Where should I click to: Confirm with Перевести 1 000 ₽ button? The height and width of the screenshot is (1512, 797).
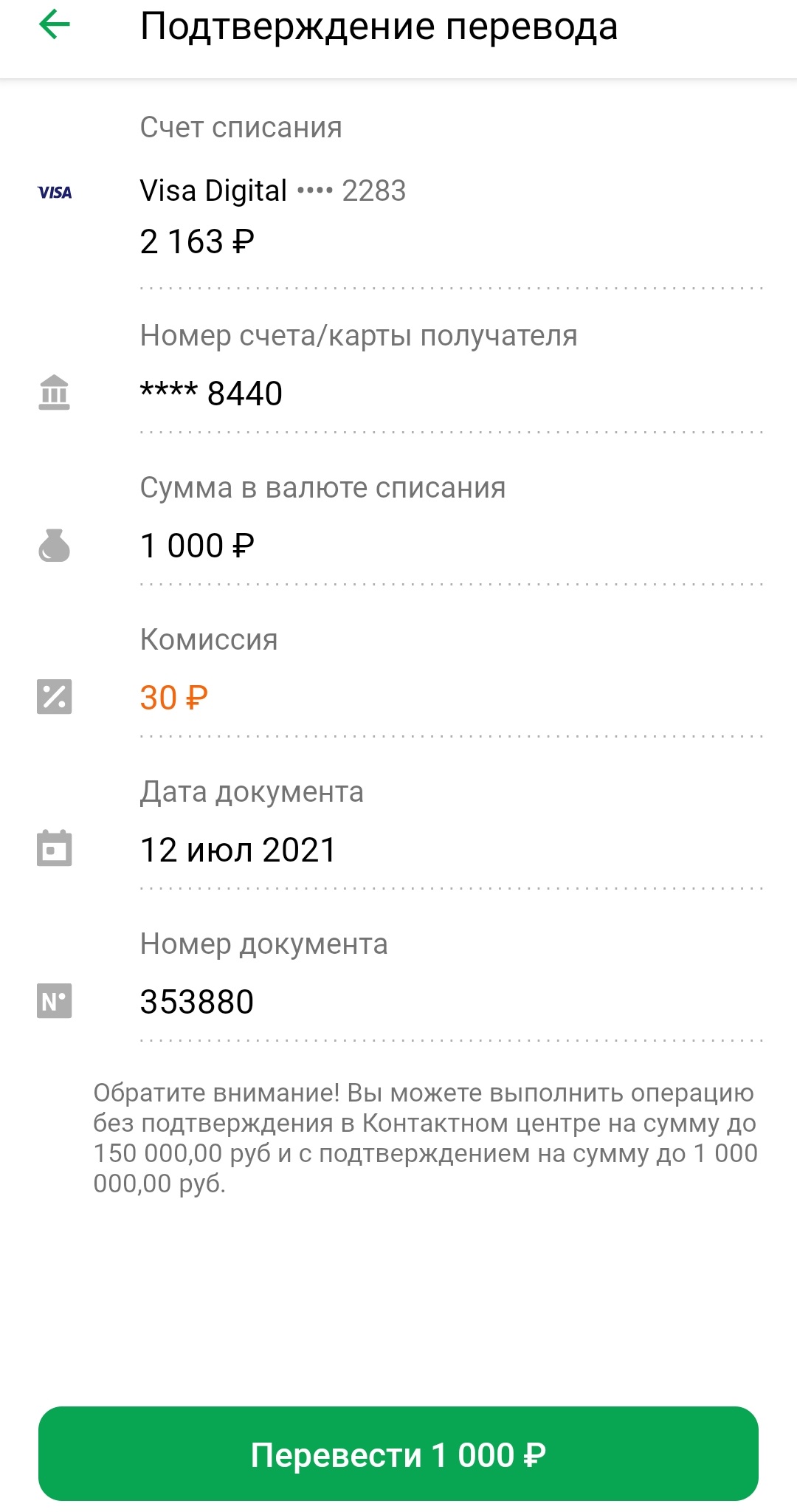(398, 1454)
